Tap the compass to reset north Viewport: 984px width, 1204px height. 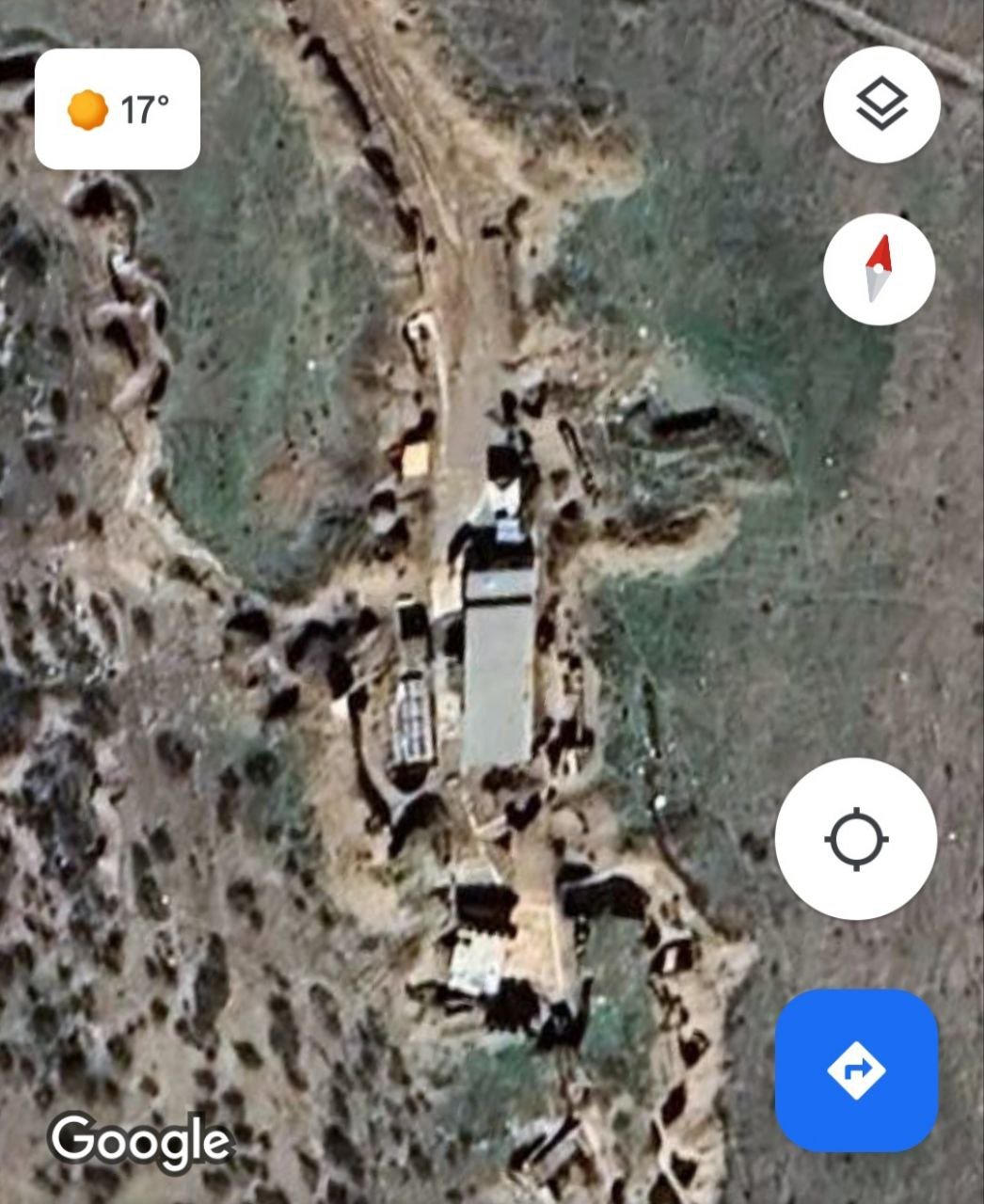(x=879, y=269)
